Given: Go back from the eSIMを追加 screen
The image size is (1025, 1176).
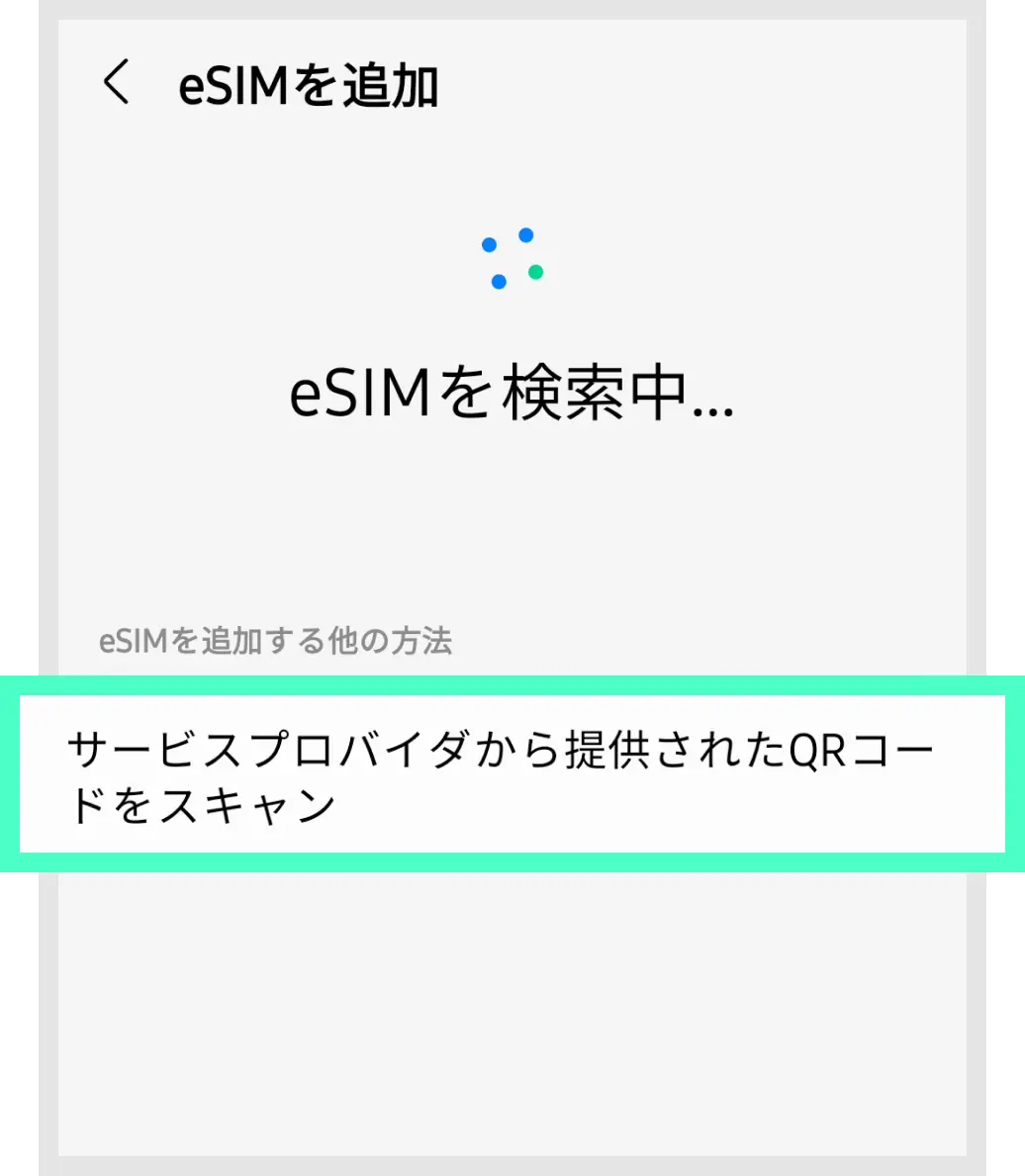Looking at the screenshot, I should coord(117,83).
